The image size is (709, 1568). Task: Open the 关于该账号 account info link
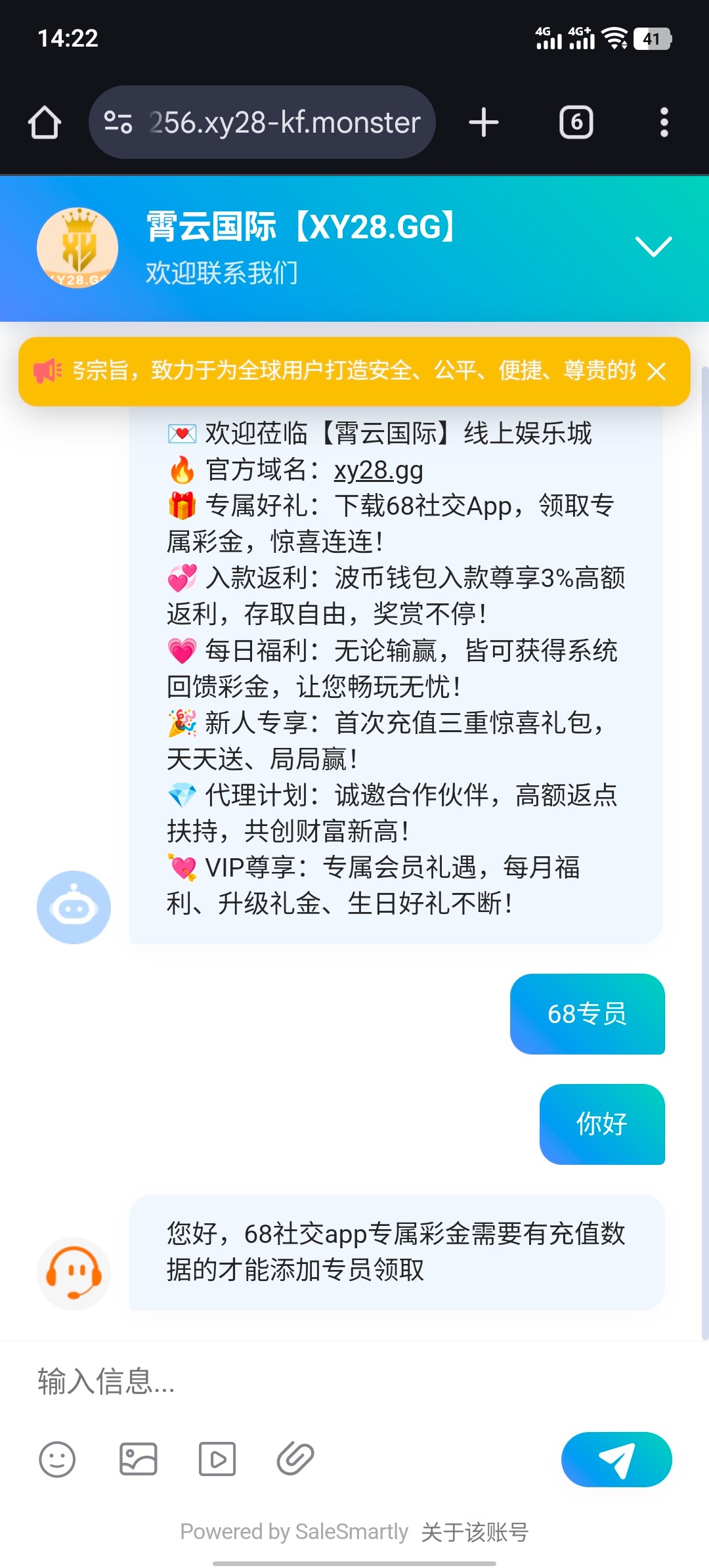(x=475, y=1532)
